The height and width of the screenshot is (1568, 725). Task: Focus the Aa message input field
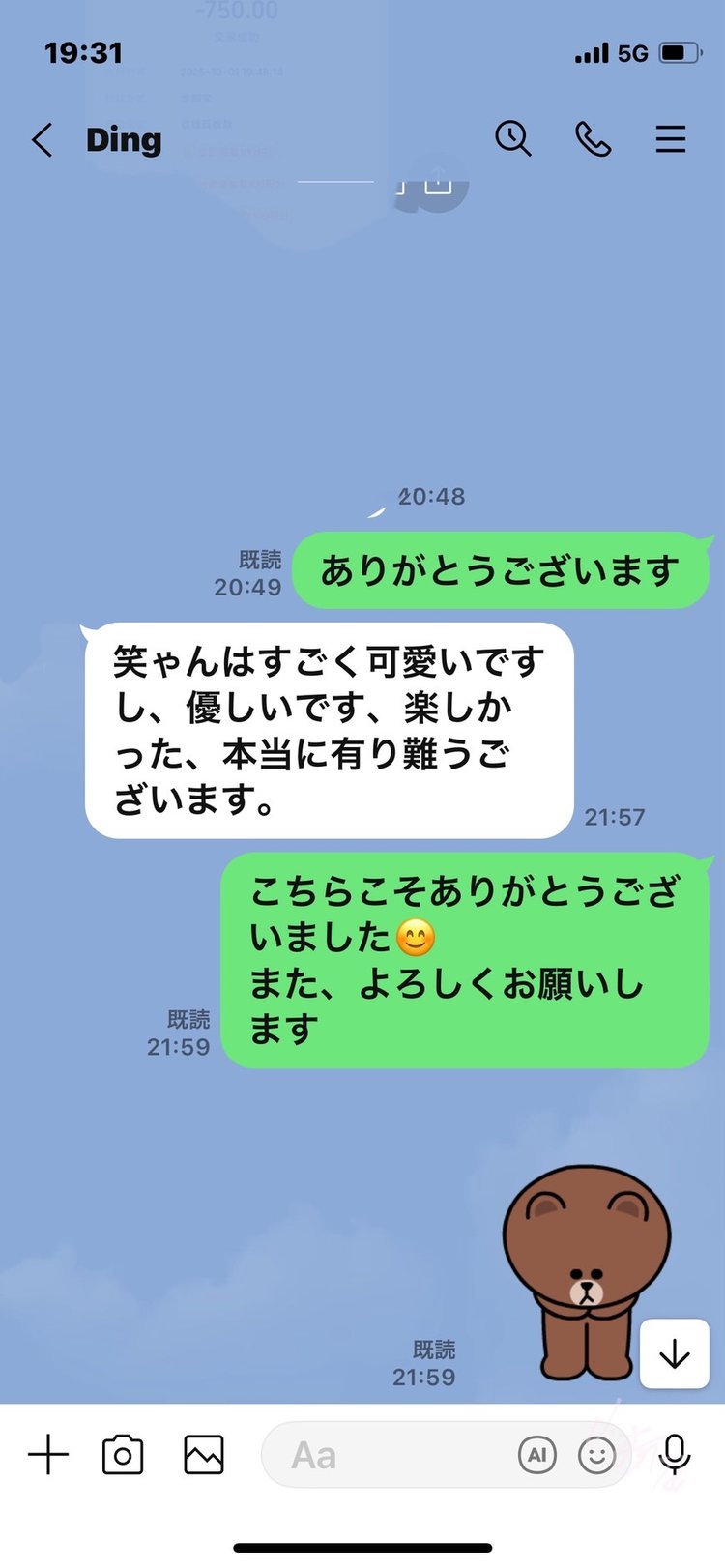(387, 1454)
